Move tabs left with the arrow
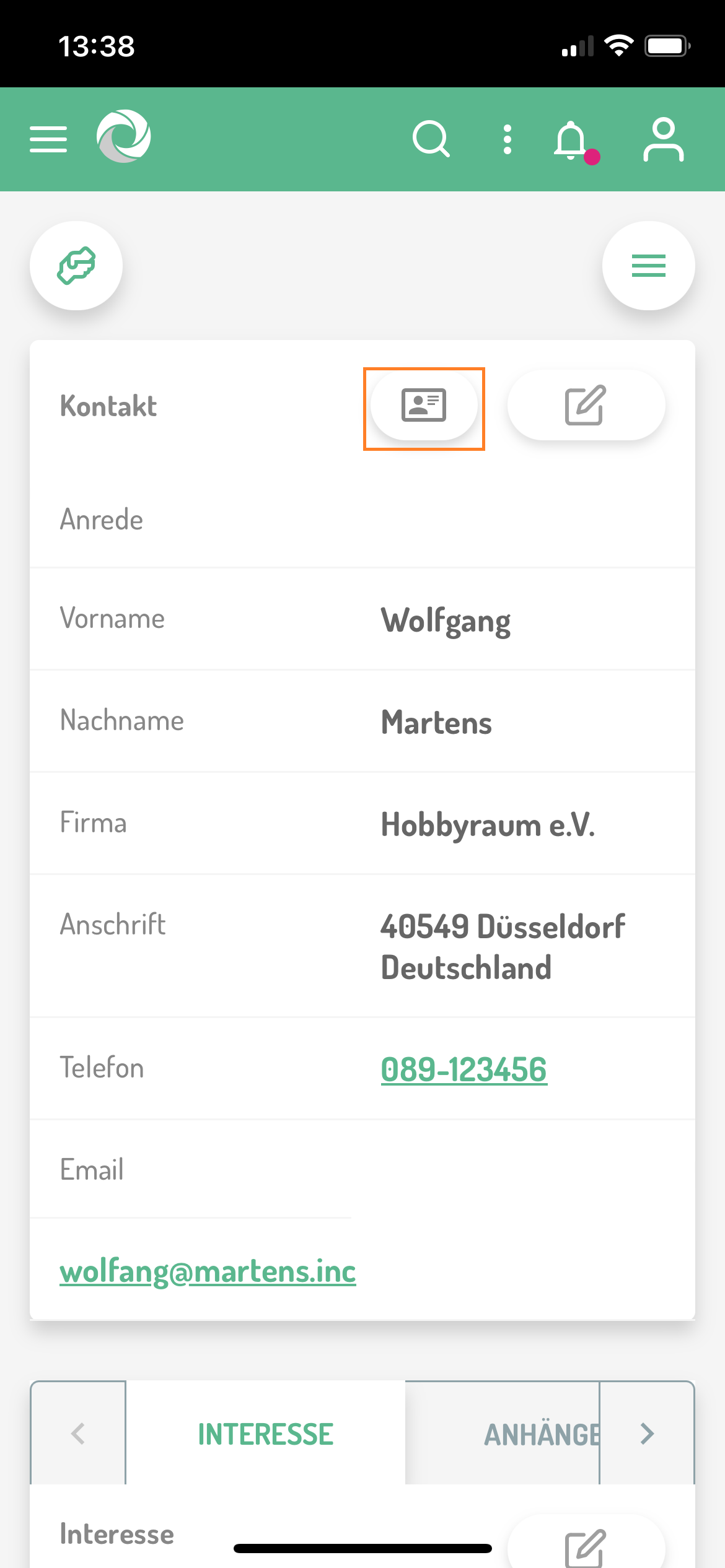The image size is (725, 1568). (78, 1433)
